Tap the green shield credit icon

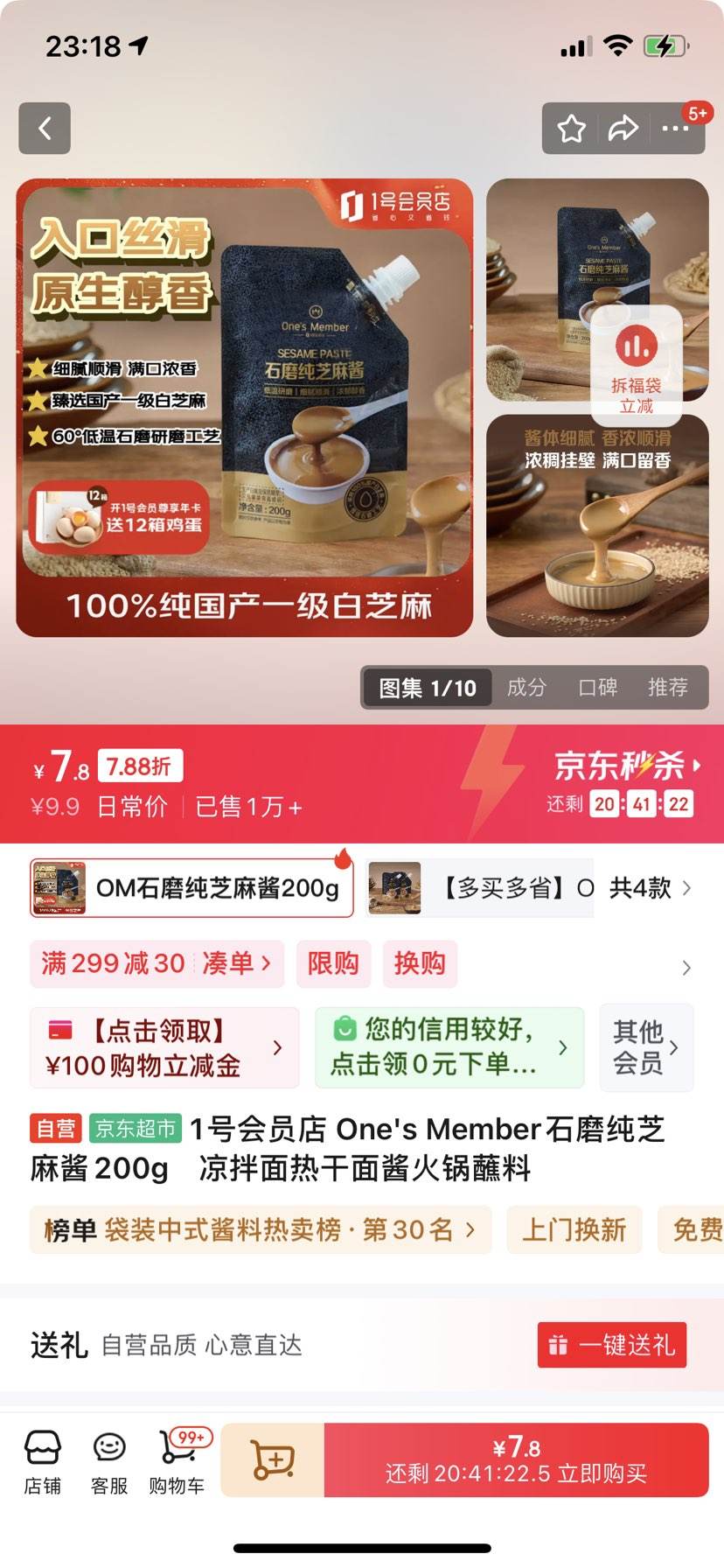pyautogui.click(x=342, y=1030)
